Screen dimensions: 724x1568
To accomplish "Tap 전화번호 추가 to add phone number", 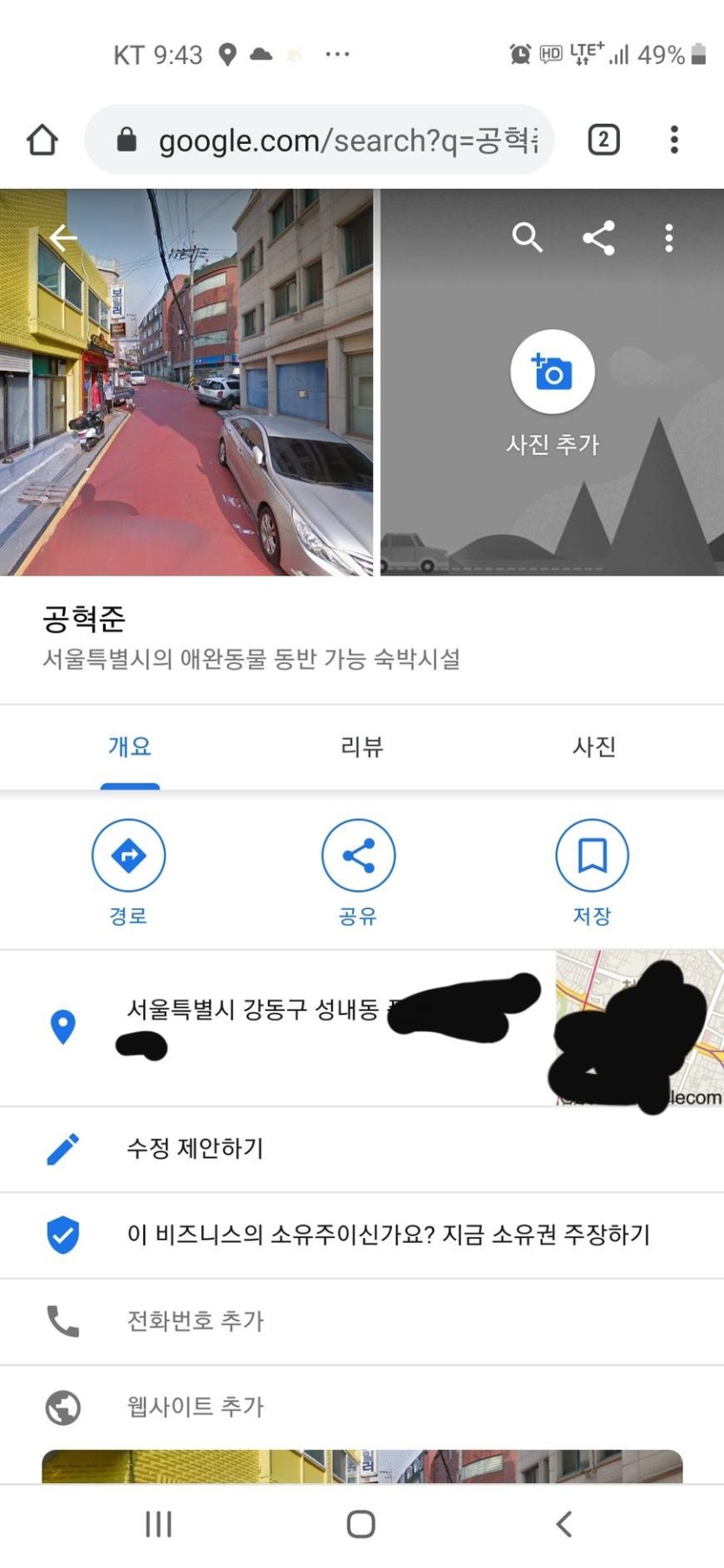I will click(195, 1321).
